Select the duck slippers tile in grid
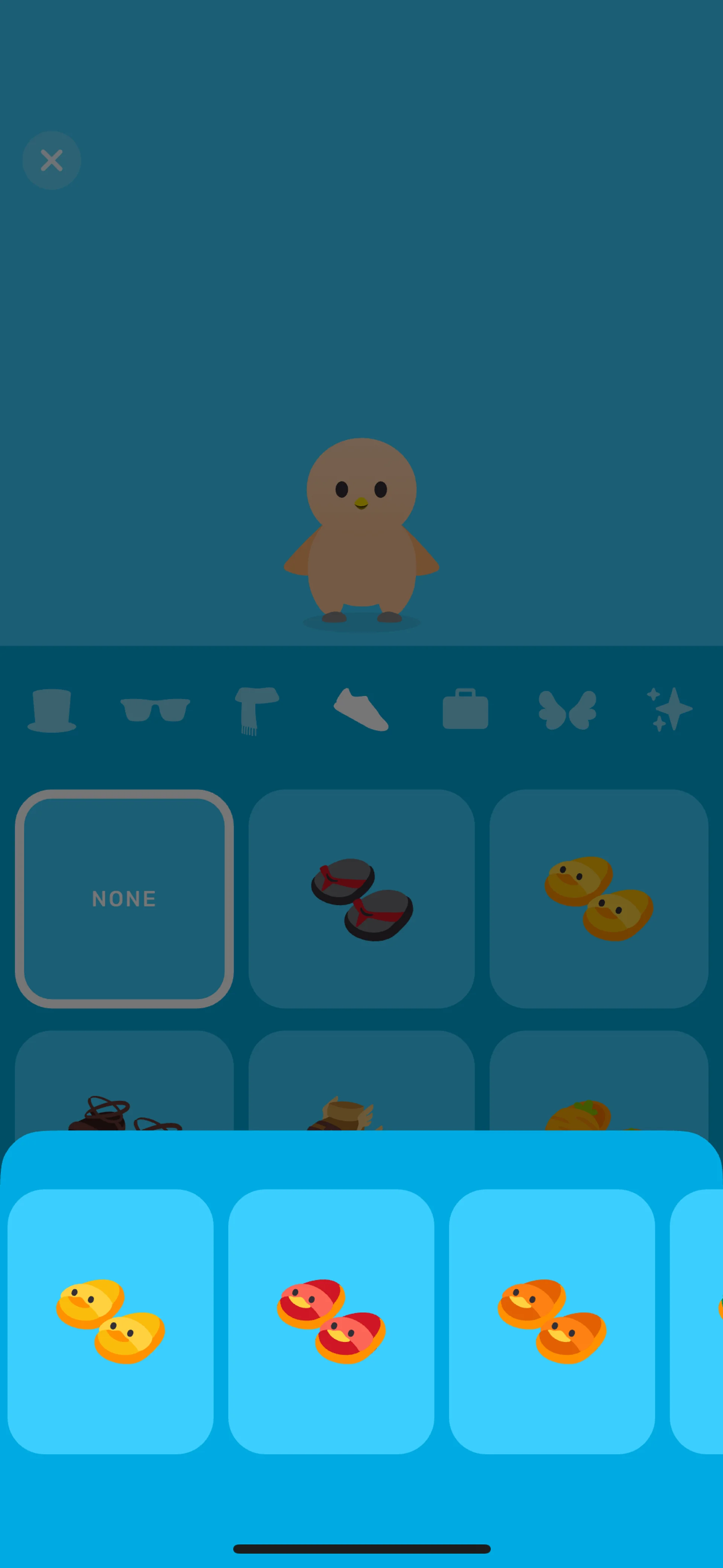723x1568 pixels. point(598,899)
